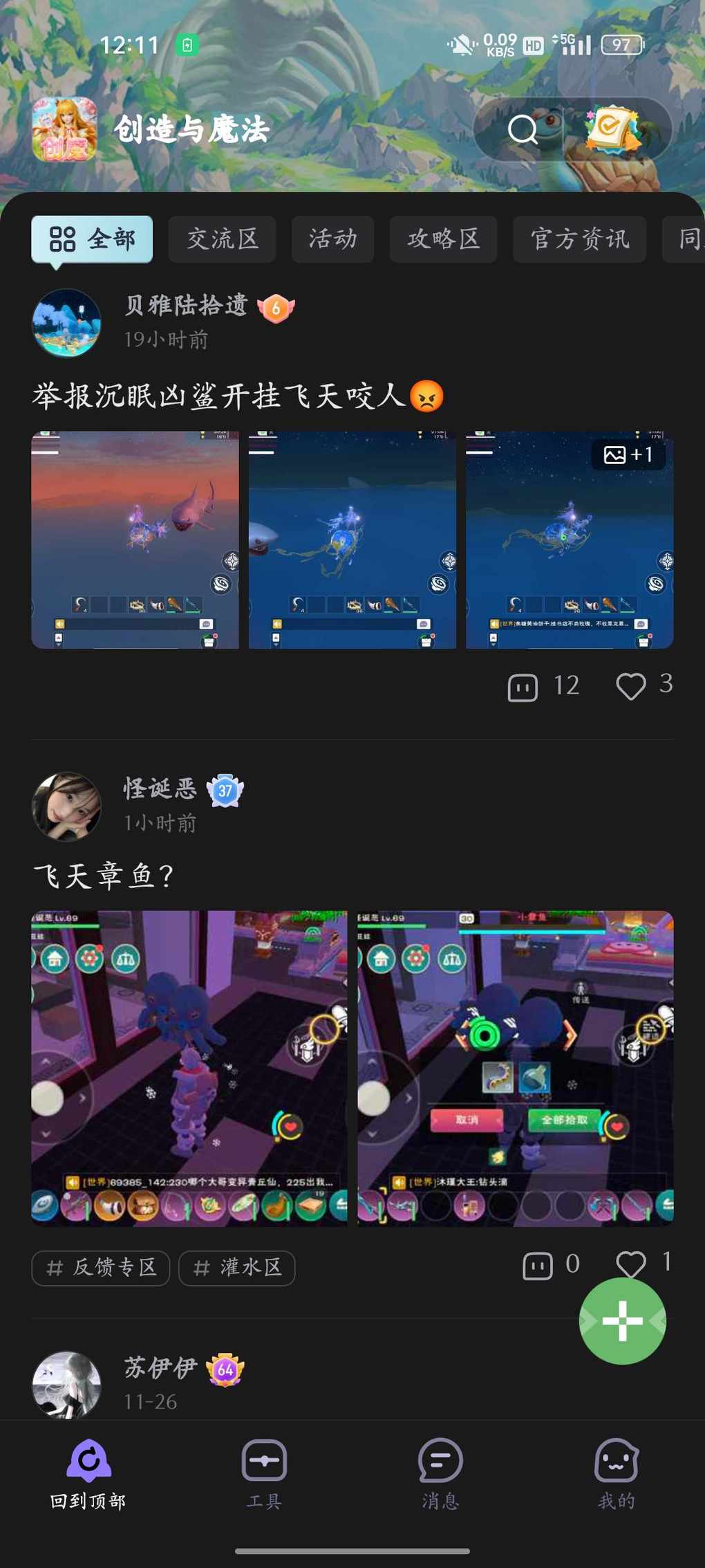Screen dimensions: 705x1568
Task: Switch to the 活动 tab
Action: (x=332, y=239)
